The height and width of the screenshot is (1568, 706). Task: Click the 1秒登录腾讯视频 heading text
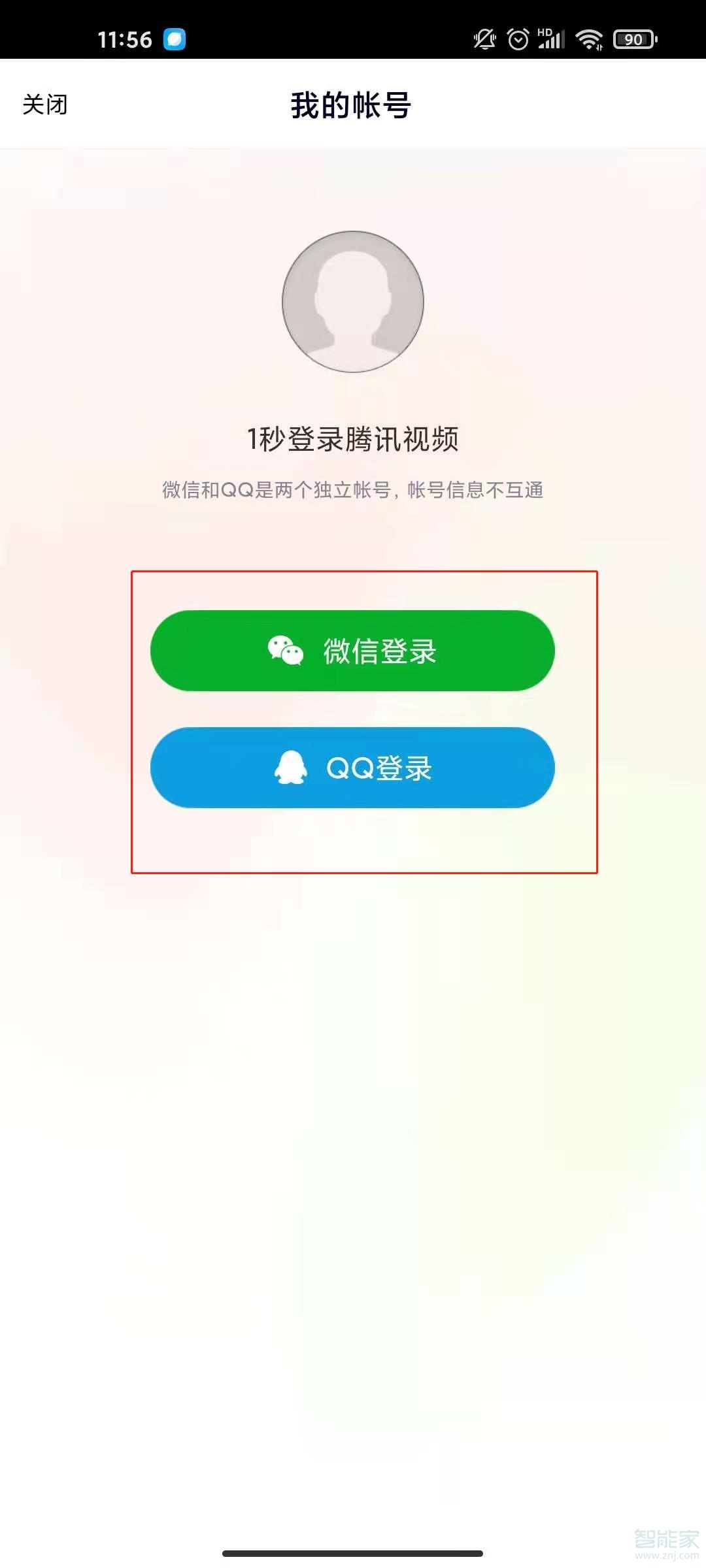click(x=353, y=439)
